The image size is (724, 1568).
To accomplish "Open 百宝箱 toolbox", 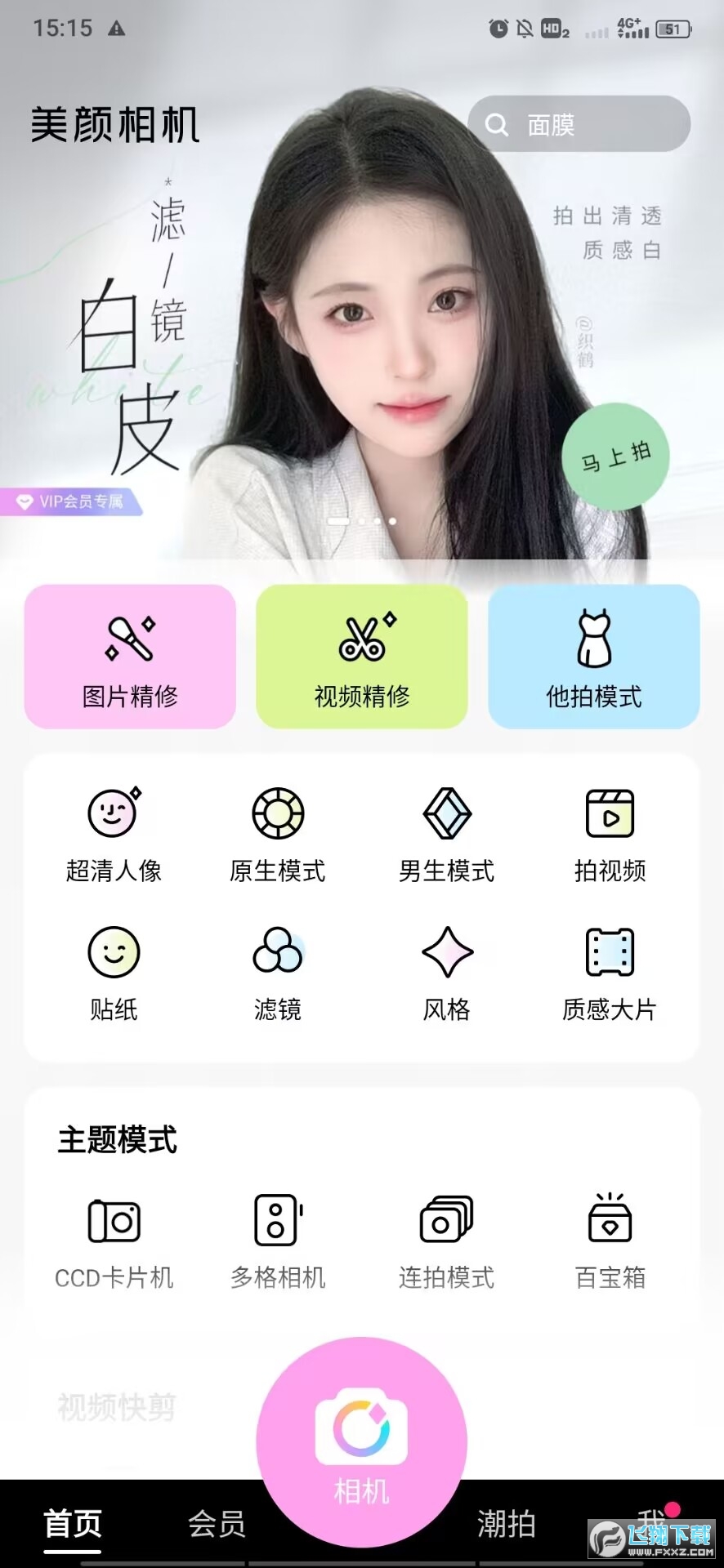I will click(610, 1241).
